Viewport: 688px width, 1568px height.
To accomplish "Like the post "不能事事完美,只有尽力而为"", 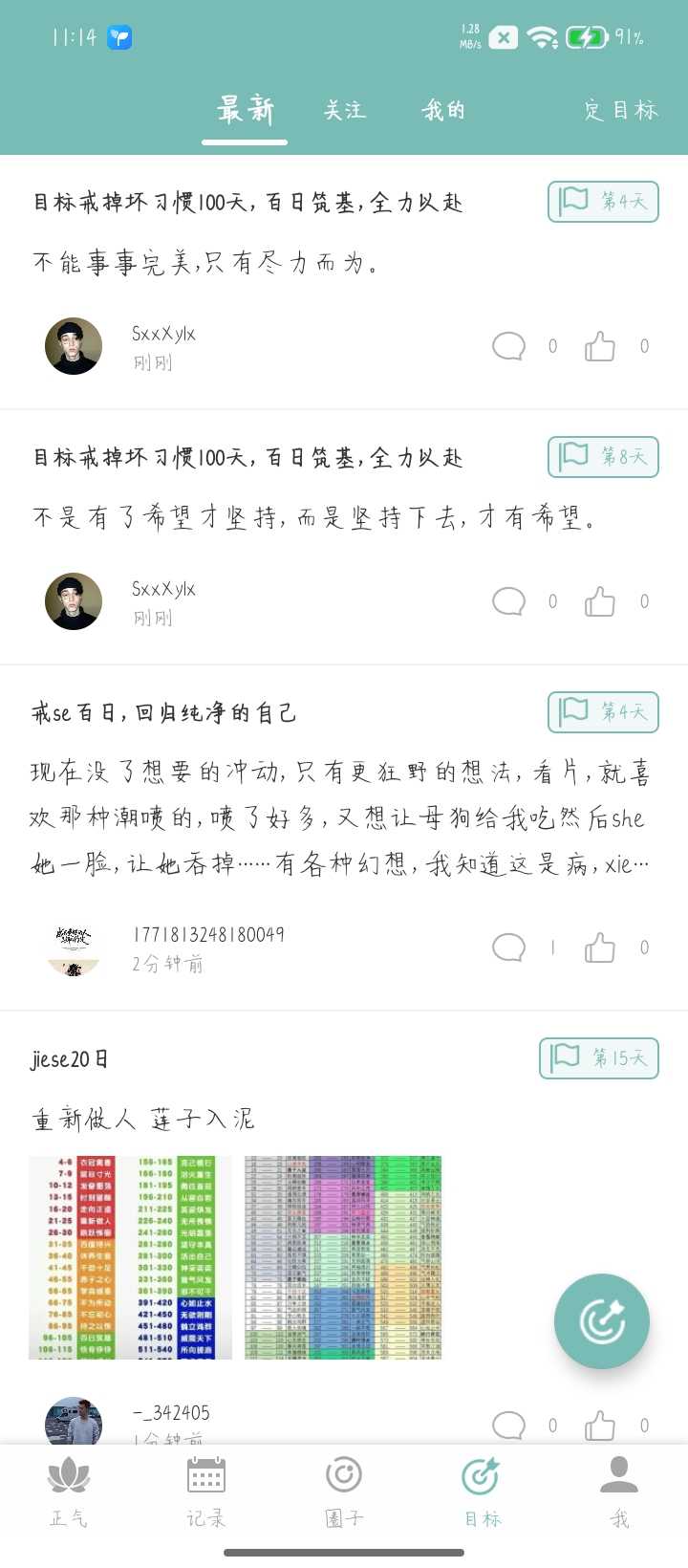I will [x=600, y=346].
